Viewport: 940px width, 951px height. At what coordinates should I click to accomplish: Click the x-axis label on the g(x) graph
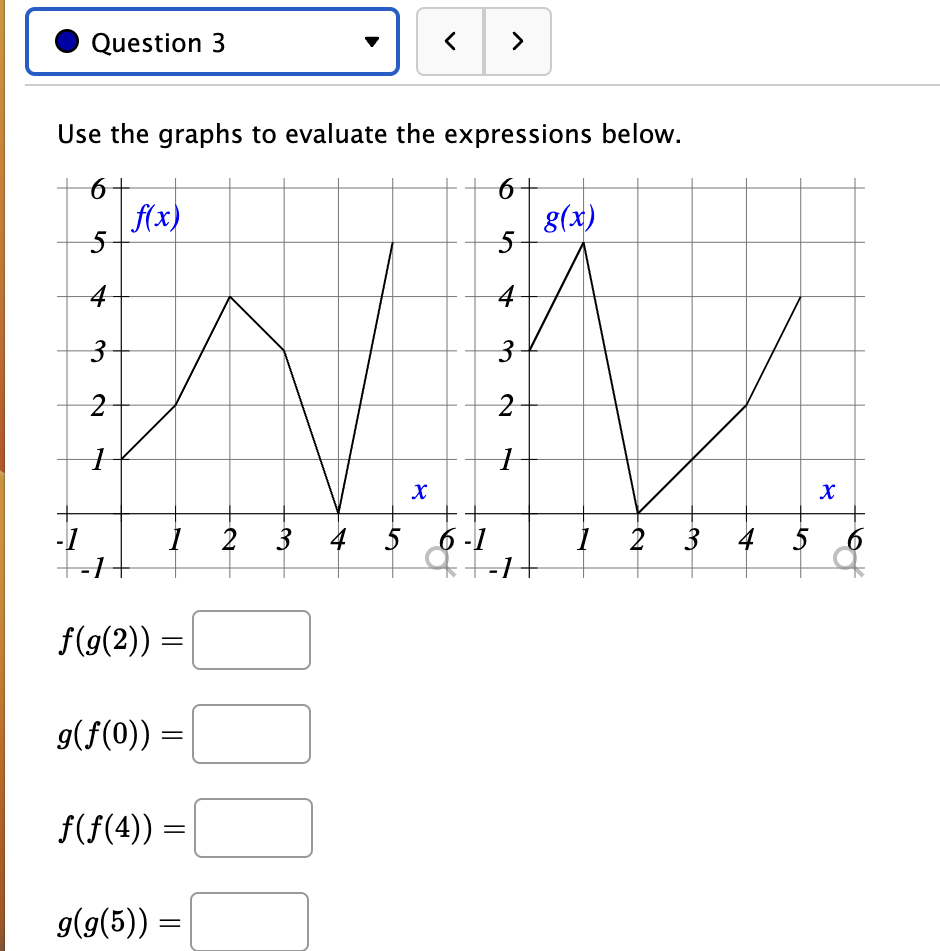pos(825,491)
